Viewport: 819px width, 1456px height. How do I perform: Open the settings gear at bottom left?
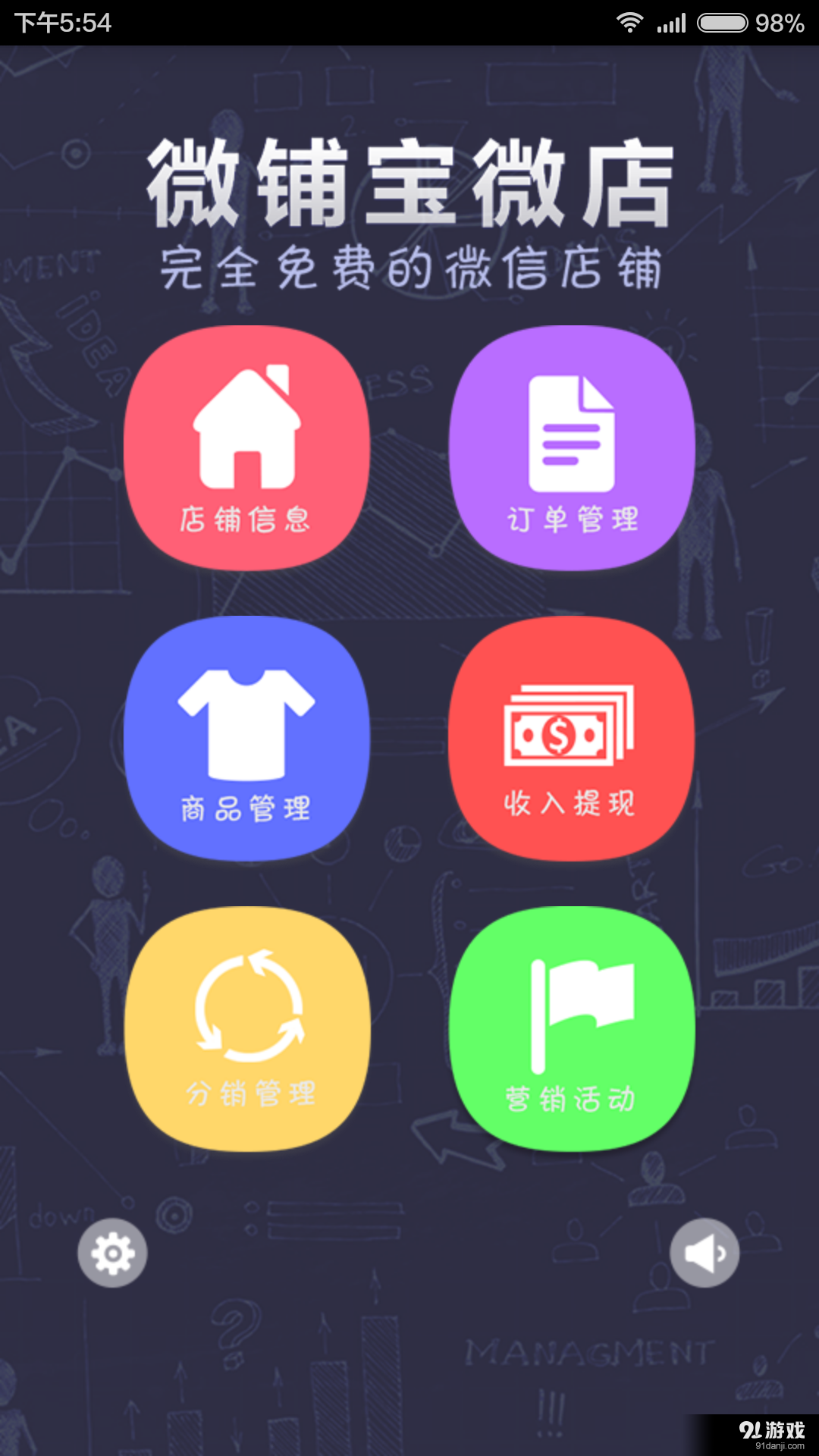(x=111, y=1252)
